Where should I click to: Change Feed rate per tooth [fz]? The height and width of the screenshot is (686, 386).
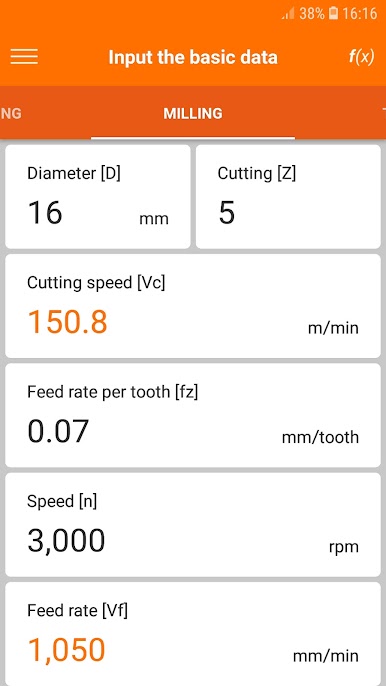point(193,415)
